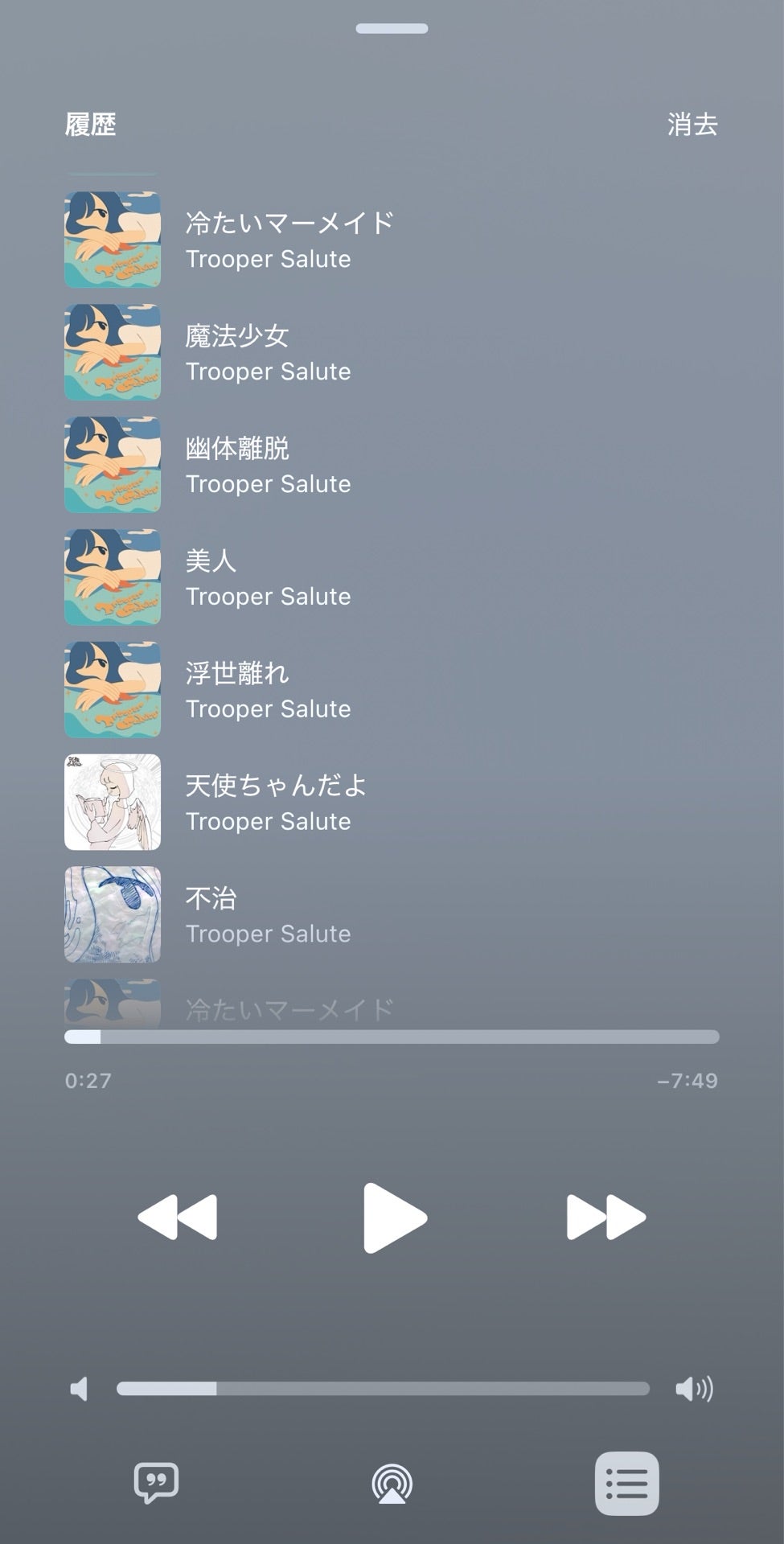784x1544 pixels.
Task: Skip to the next track
Action: click(607, 1217)
